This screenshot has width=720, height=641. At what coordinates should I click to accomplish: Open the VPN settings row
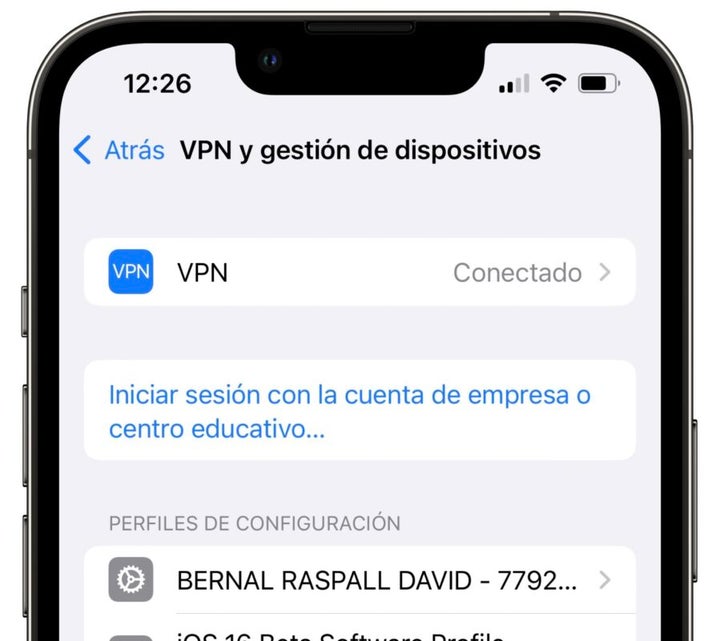(x=360, y=272)
